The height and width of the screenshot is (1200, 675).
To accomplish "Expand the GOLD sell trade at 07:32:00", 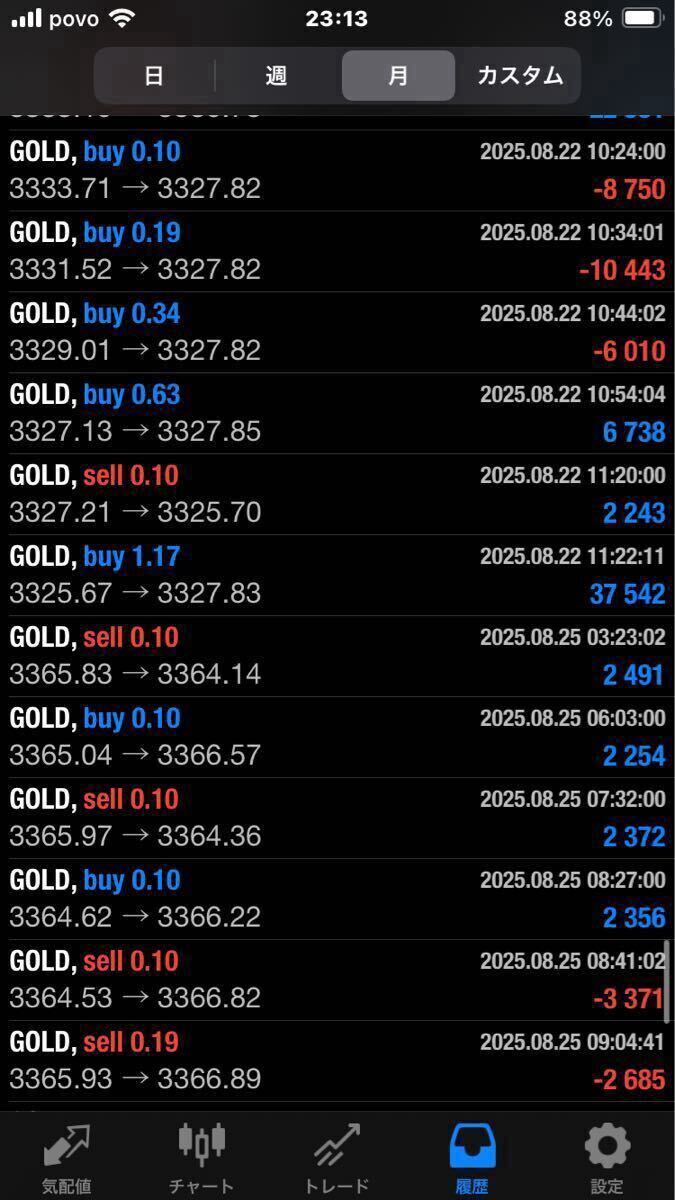I will click(x=337, y=818).
